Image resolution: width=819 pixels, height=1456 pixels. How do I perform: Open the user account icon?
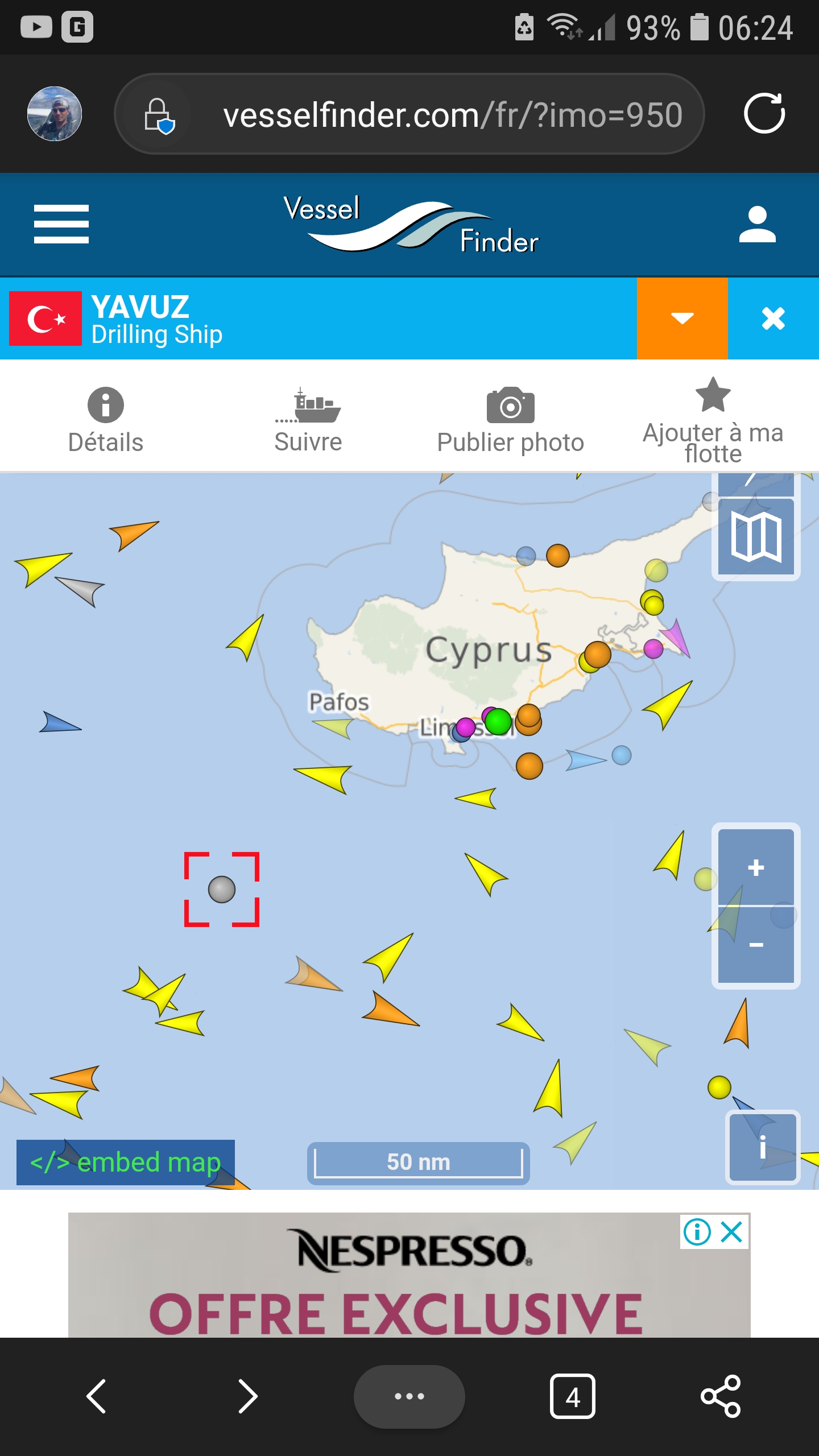(757, 224)
